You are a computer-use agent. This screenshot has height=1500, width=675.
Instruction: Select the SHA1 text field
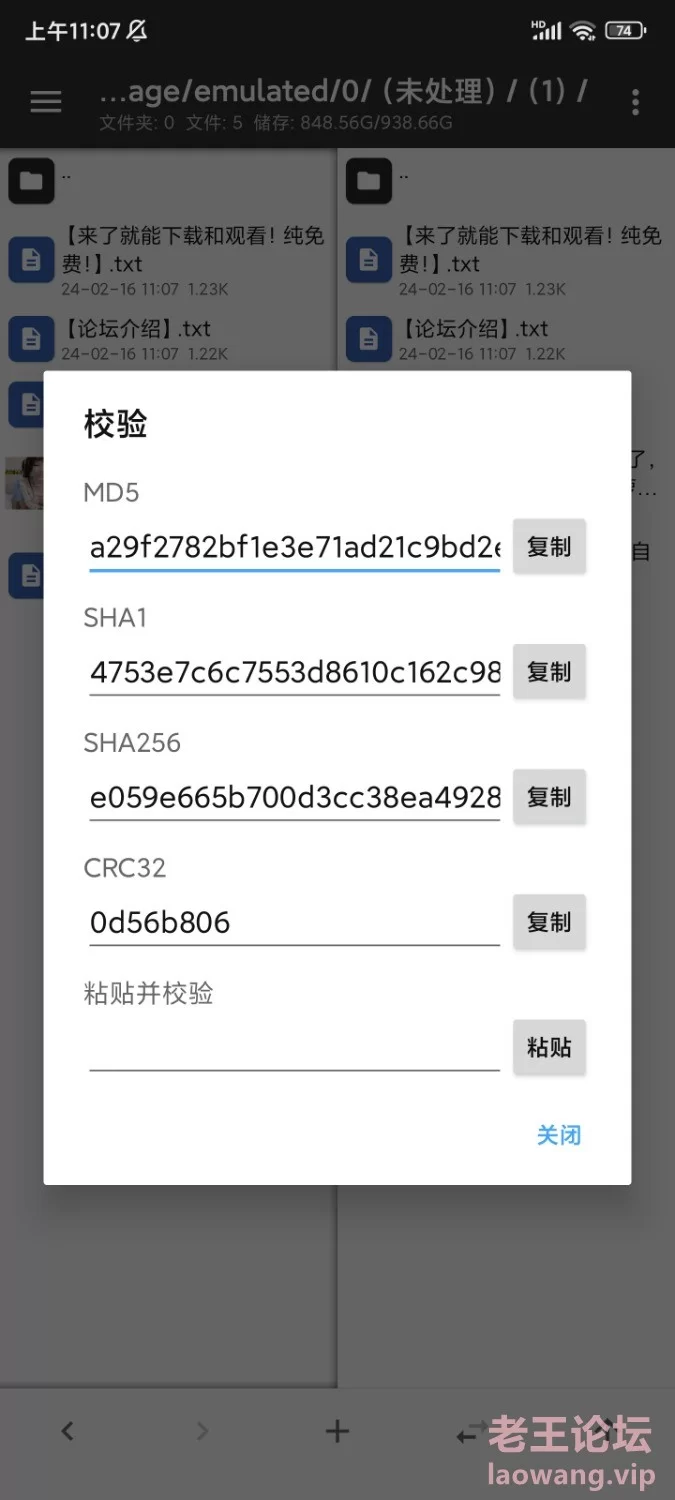pyautogui.click(x=294, y=672)
